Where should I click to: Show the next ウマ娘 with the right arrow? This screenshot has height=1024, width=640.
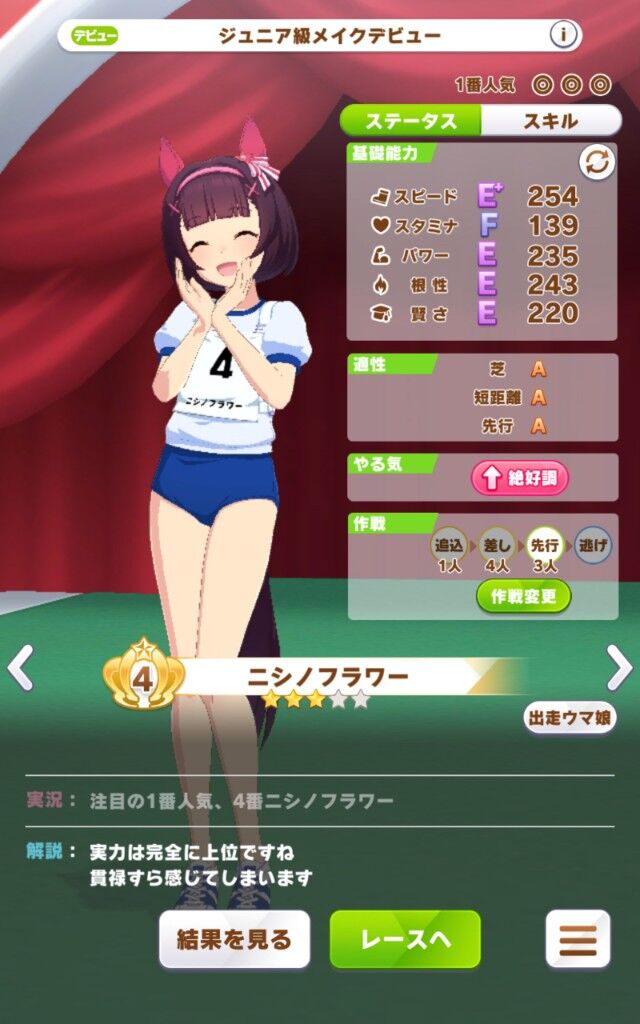coord(619,667)
